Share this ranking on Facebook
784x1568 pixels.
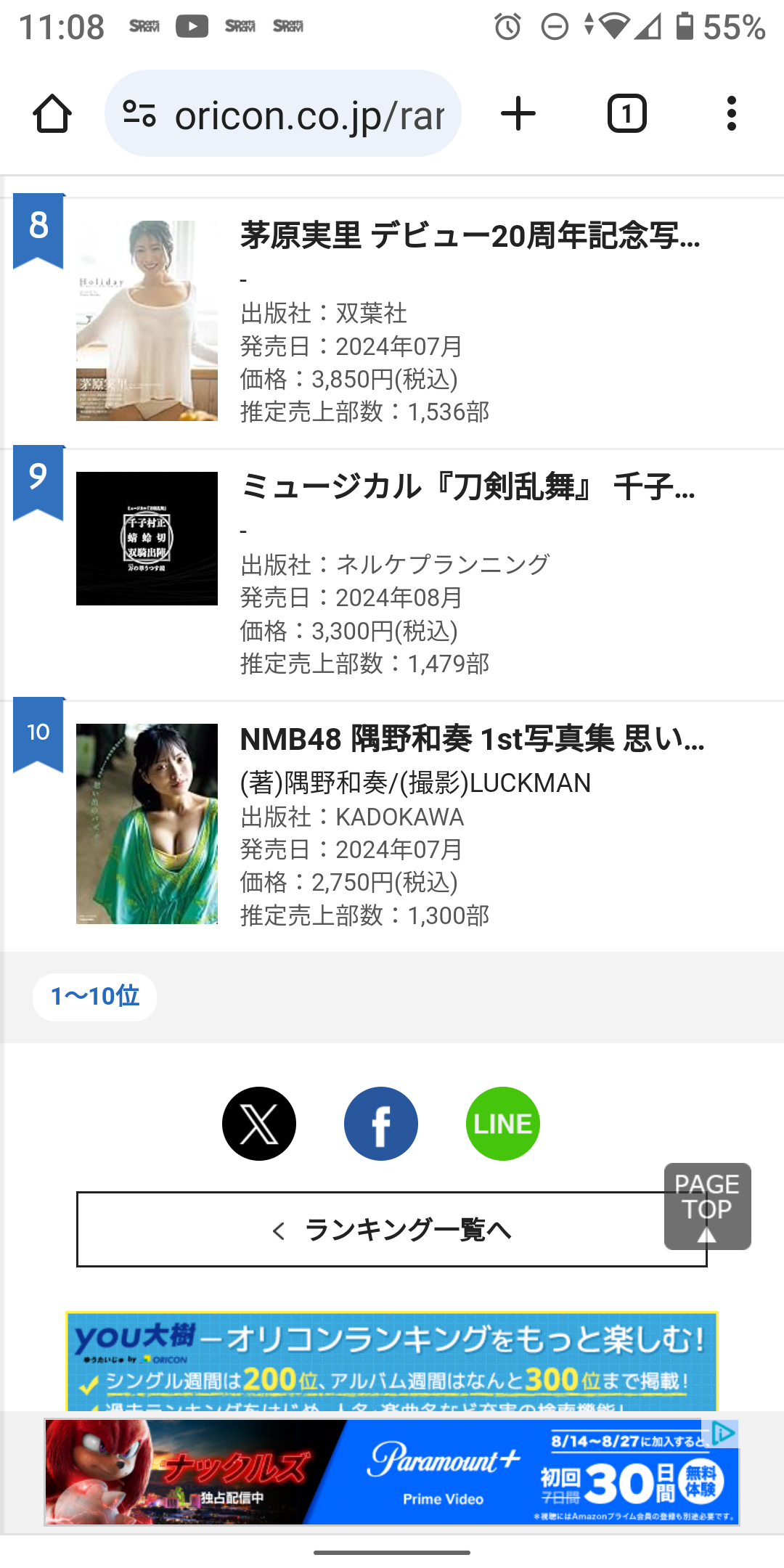pyautogui.click(x=381, y=1123)
